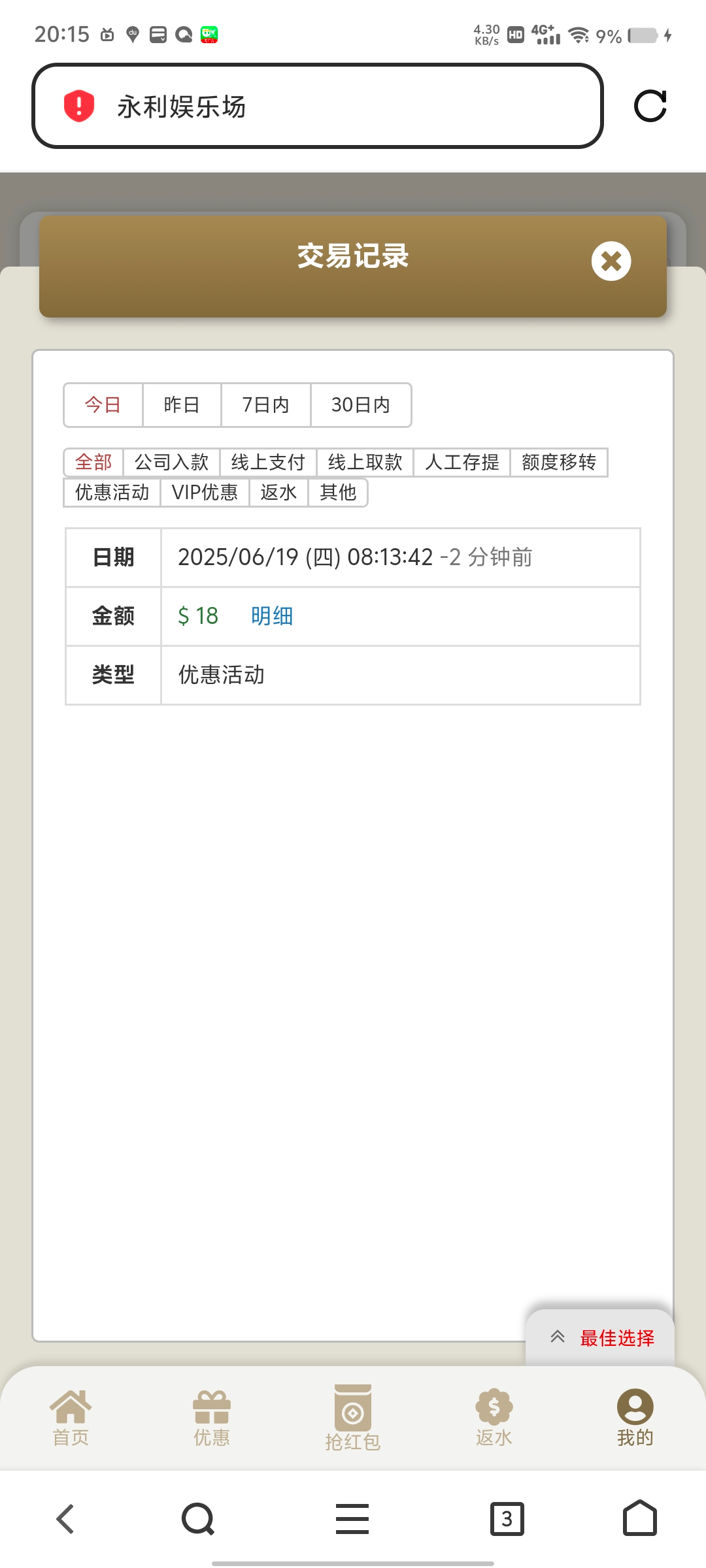Show 返水 records
Screen dimensions: 706x1568
(278, 493)
